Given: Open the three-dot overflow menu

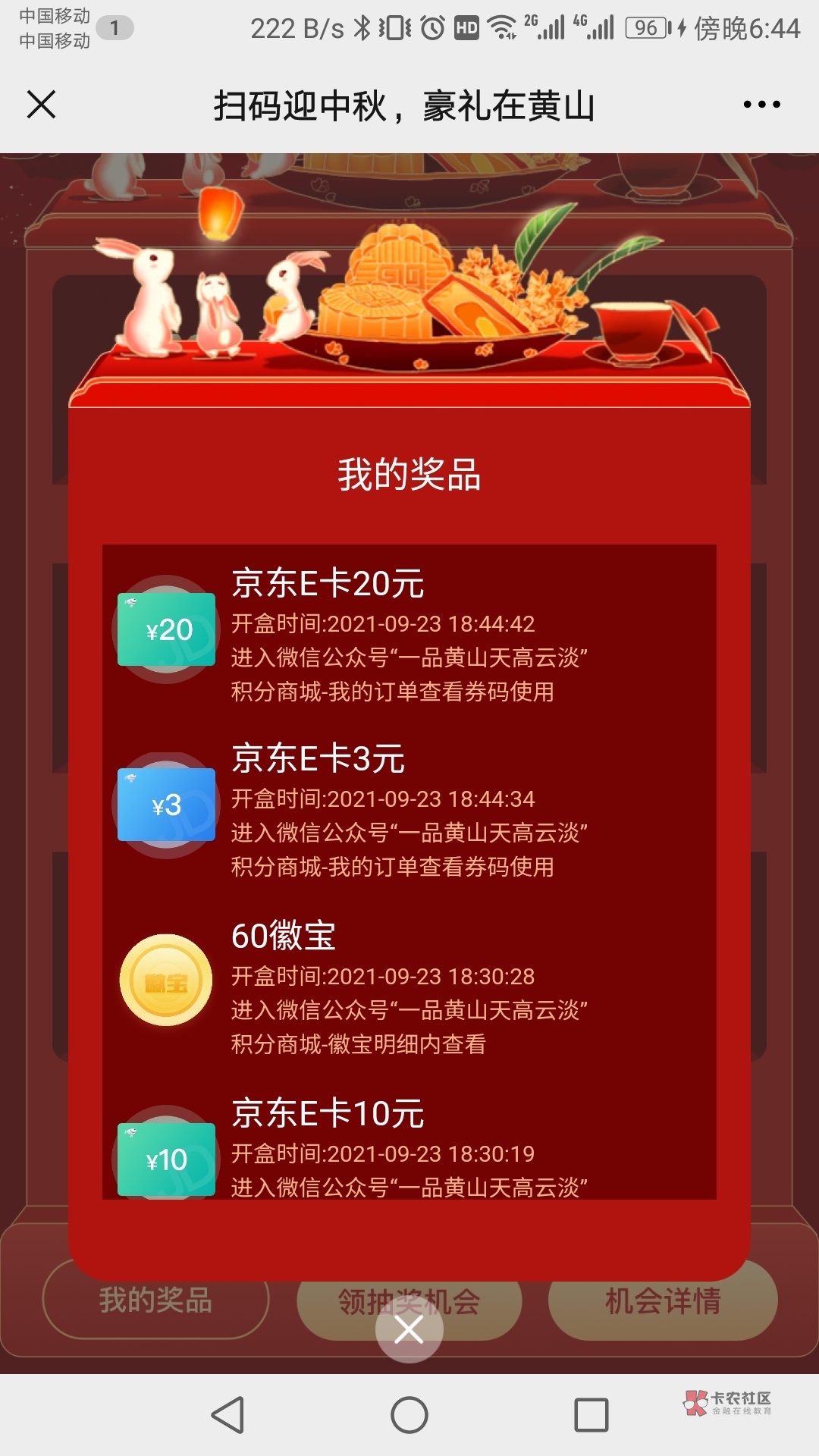Looking at the screenshot, I should pos(761,105).
